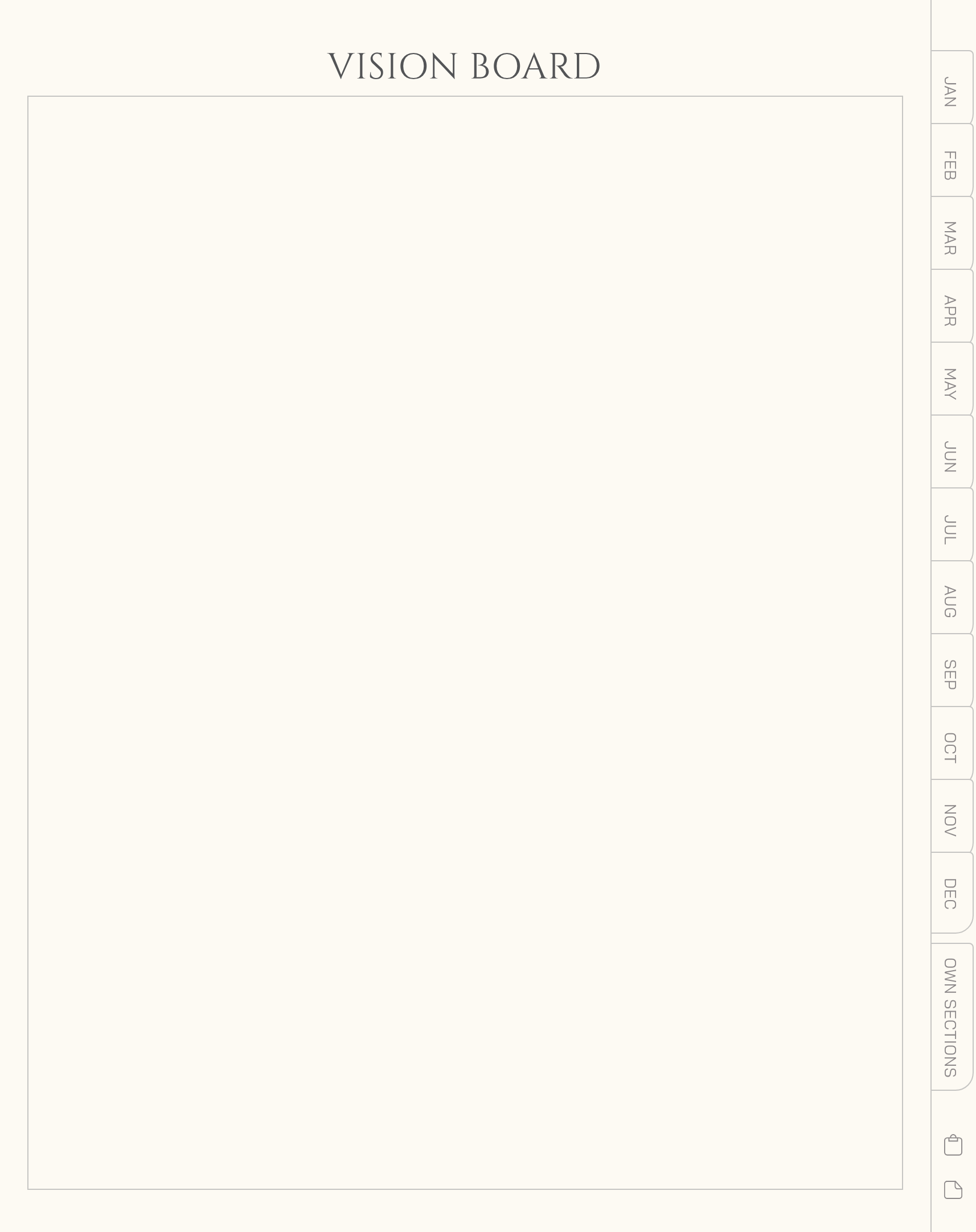Tap the note page icon

(x=953, y=1190)
